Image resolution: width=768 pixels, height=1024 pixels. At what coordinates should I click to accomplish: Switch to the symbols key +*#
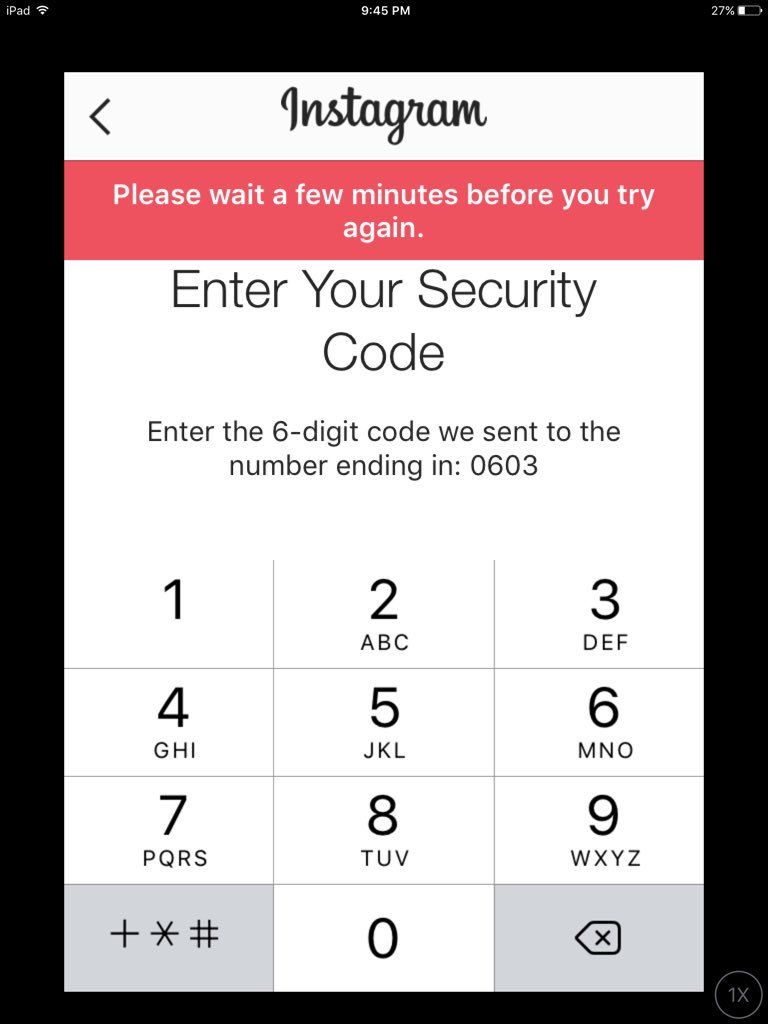click(170, 937)
